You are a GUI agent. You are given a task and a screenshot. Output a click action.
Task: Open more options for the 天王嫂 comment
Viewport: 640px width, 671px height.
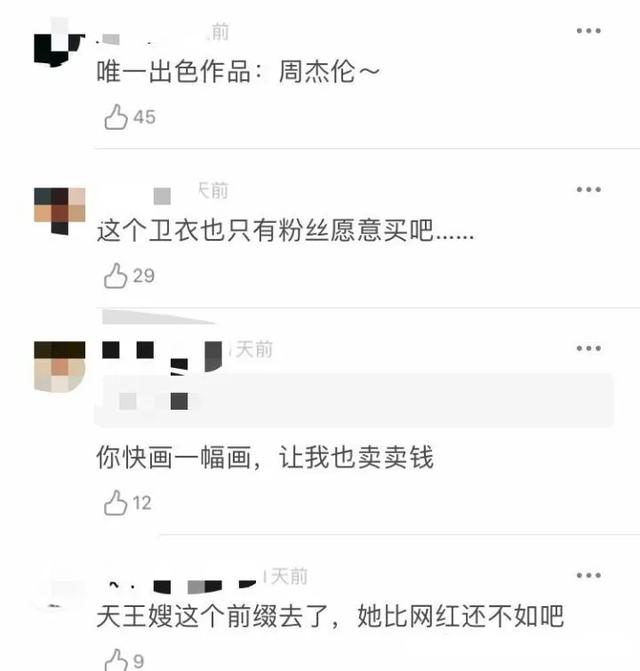[588, 575]
